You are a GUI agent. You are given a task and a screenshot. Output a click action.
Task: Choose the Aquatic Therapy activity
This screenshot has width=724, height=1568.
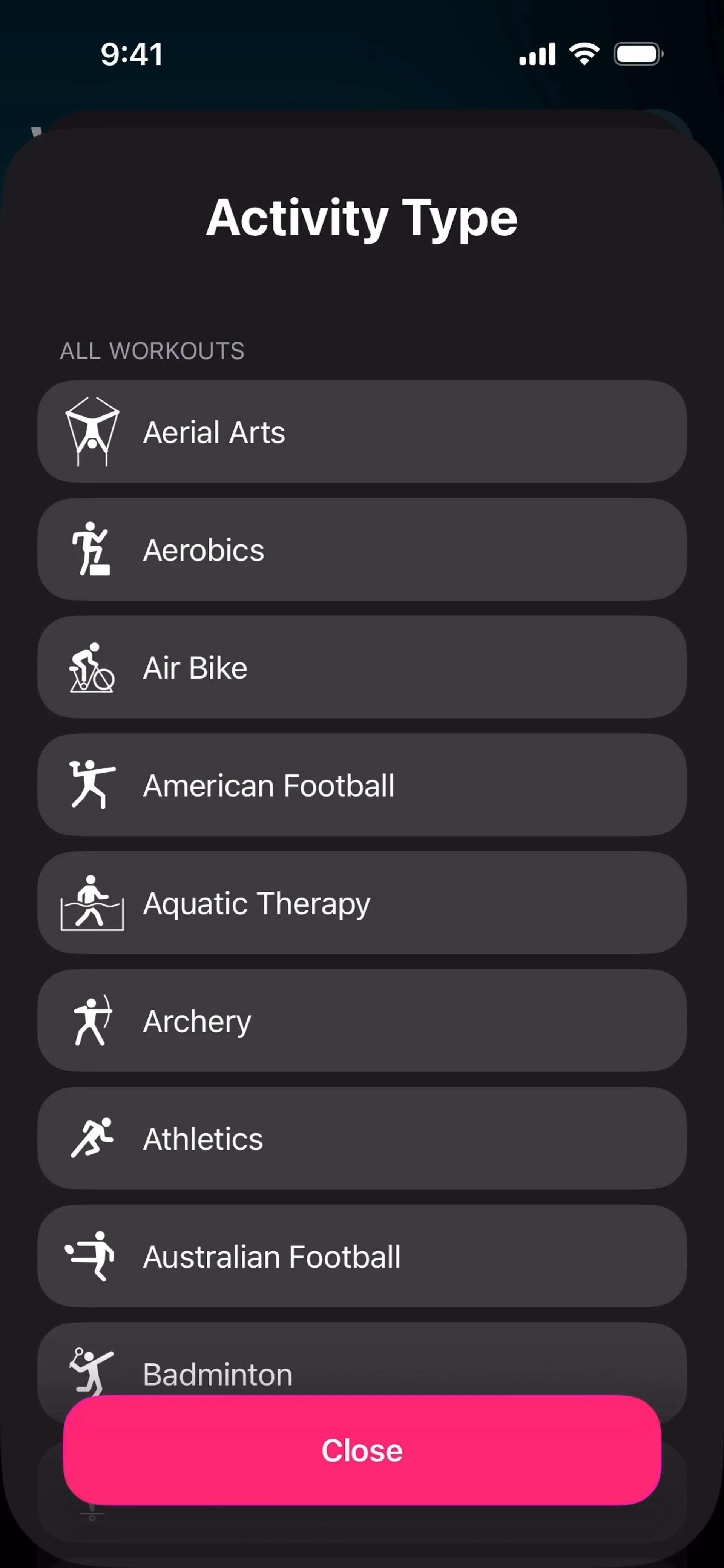point(362,903)
